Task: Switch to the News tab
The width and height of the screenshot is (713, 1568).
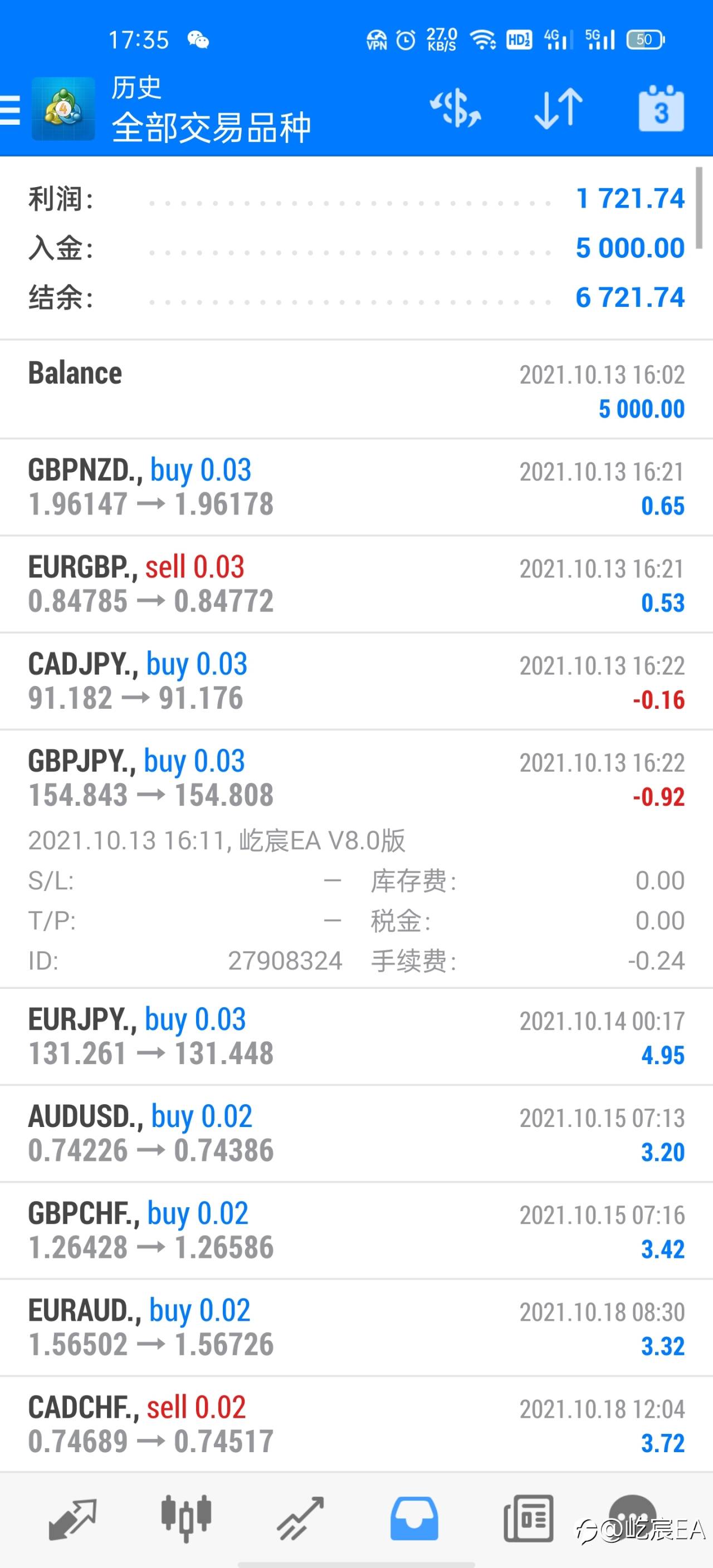Action: tap(529, 1520)
